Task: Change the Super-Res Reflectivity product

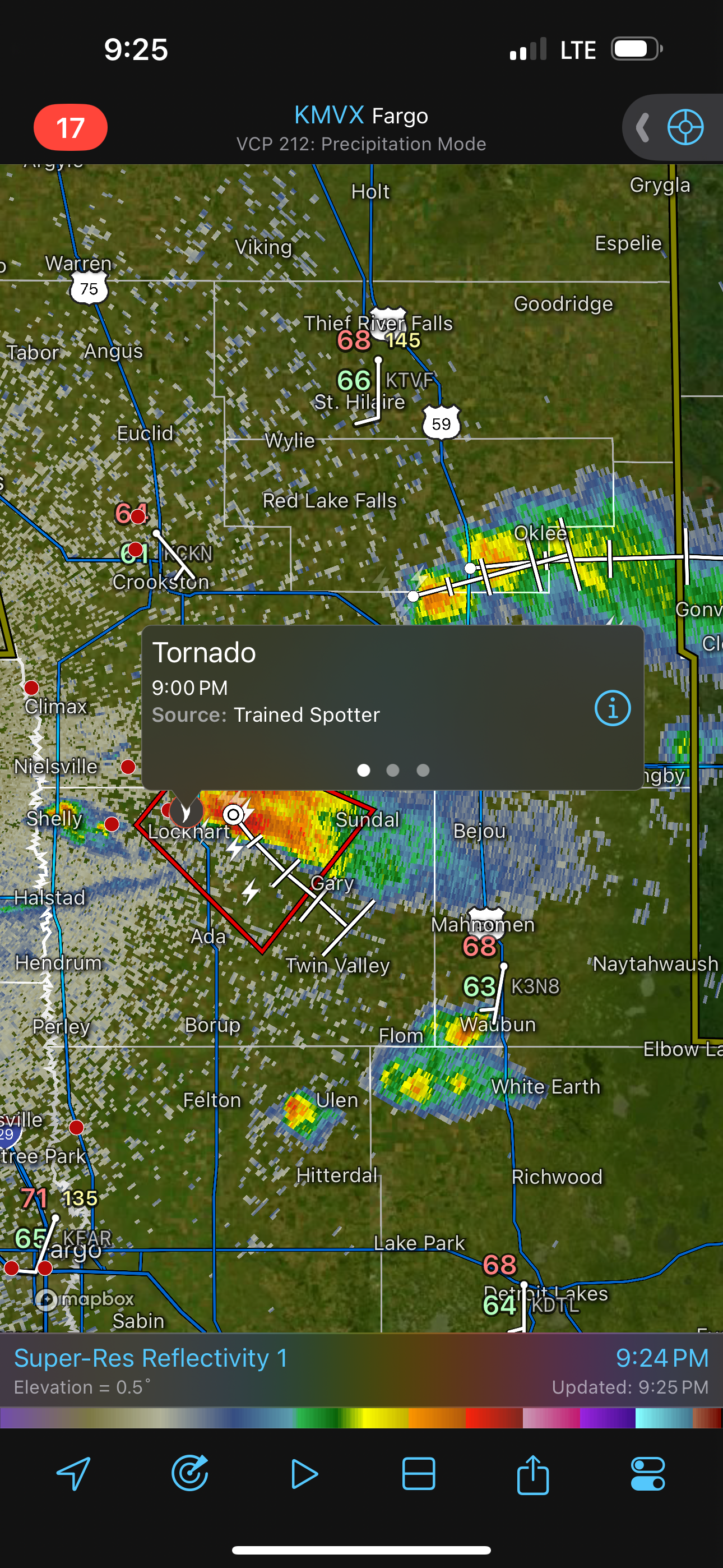Action: click(x=150, y=1358)
